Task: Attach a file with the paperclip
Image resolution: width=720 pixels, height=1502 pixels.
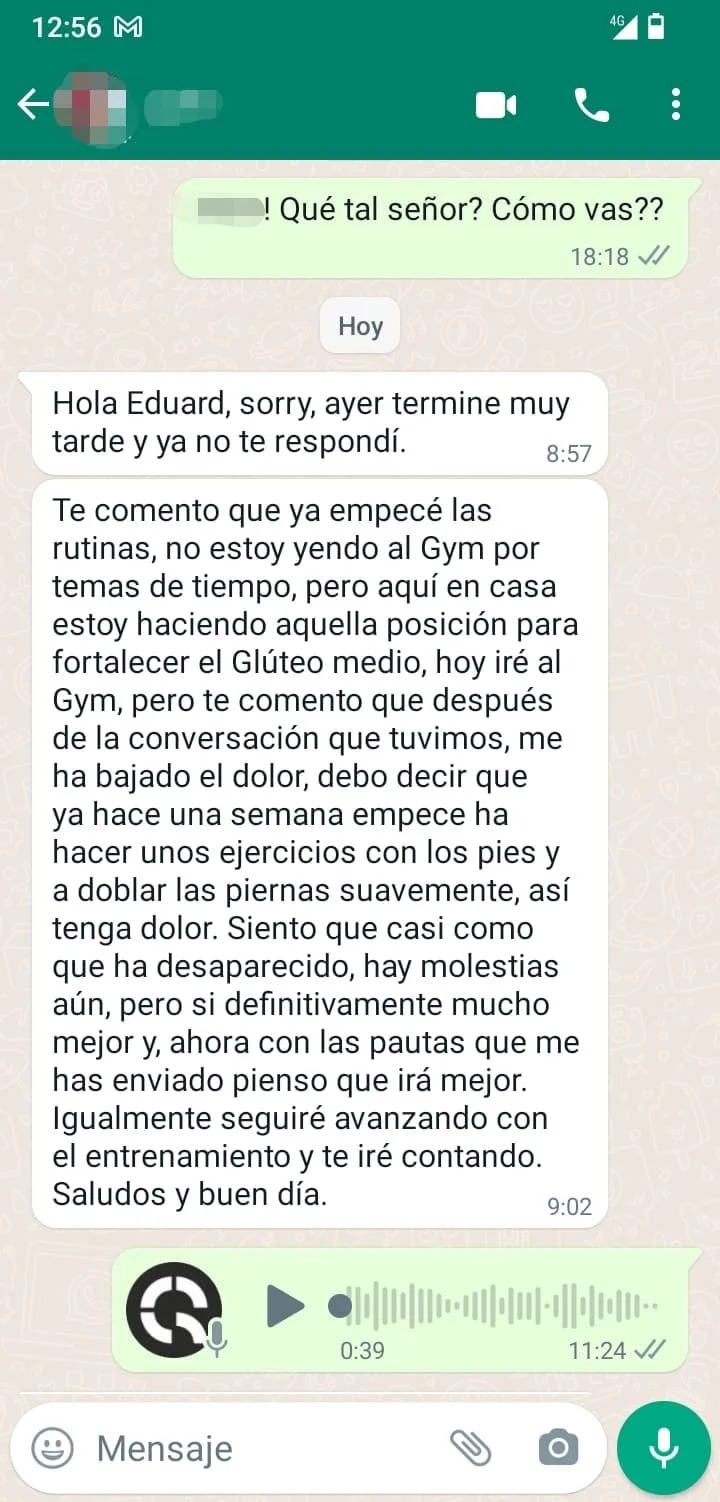Action: pos(470,1447)
